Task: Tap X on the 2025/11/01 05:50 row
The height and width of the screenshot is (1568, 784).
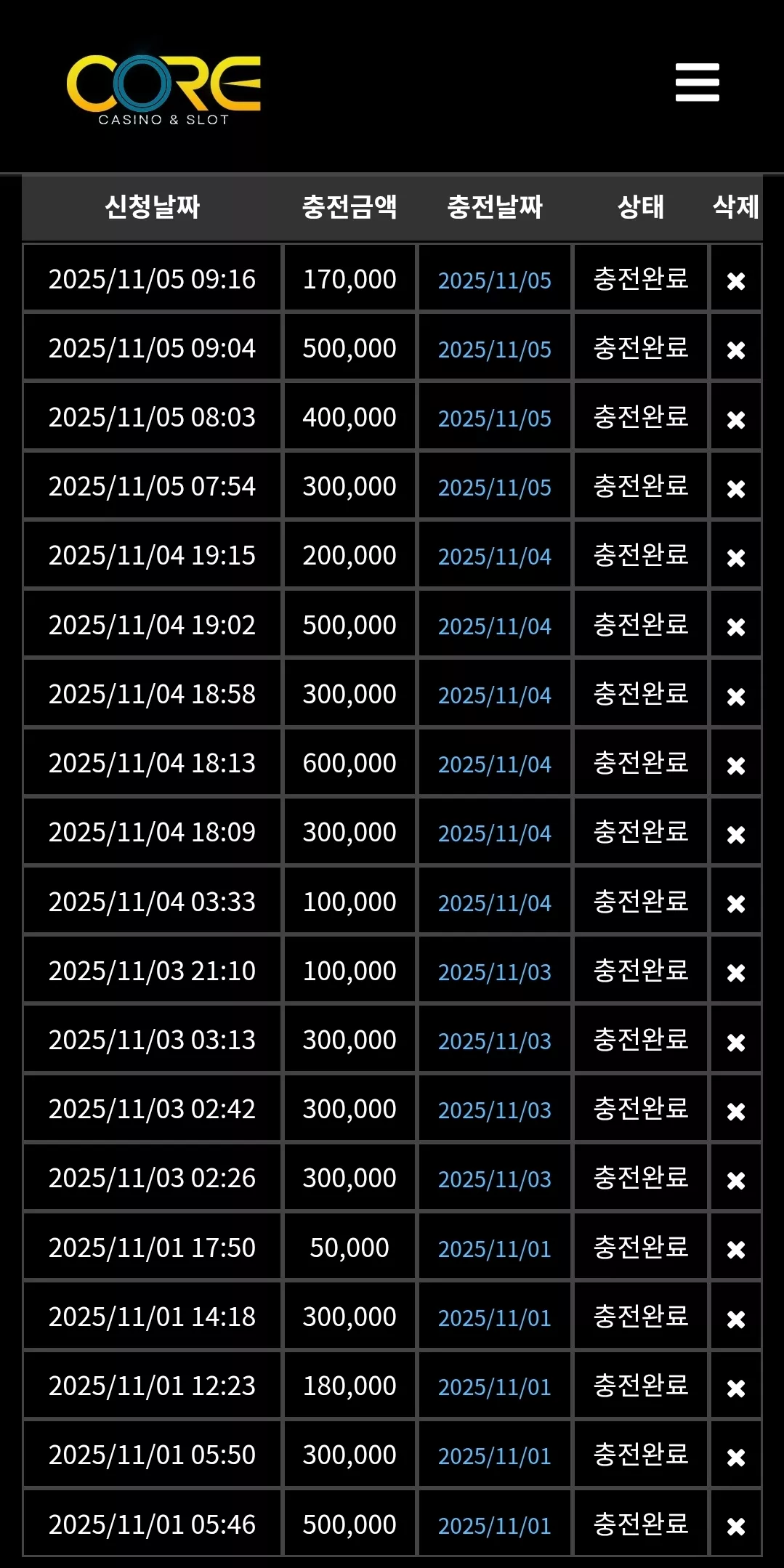Action: [736, 1457]
